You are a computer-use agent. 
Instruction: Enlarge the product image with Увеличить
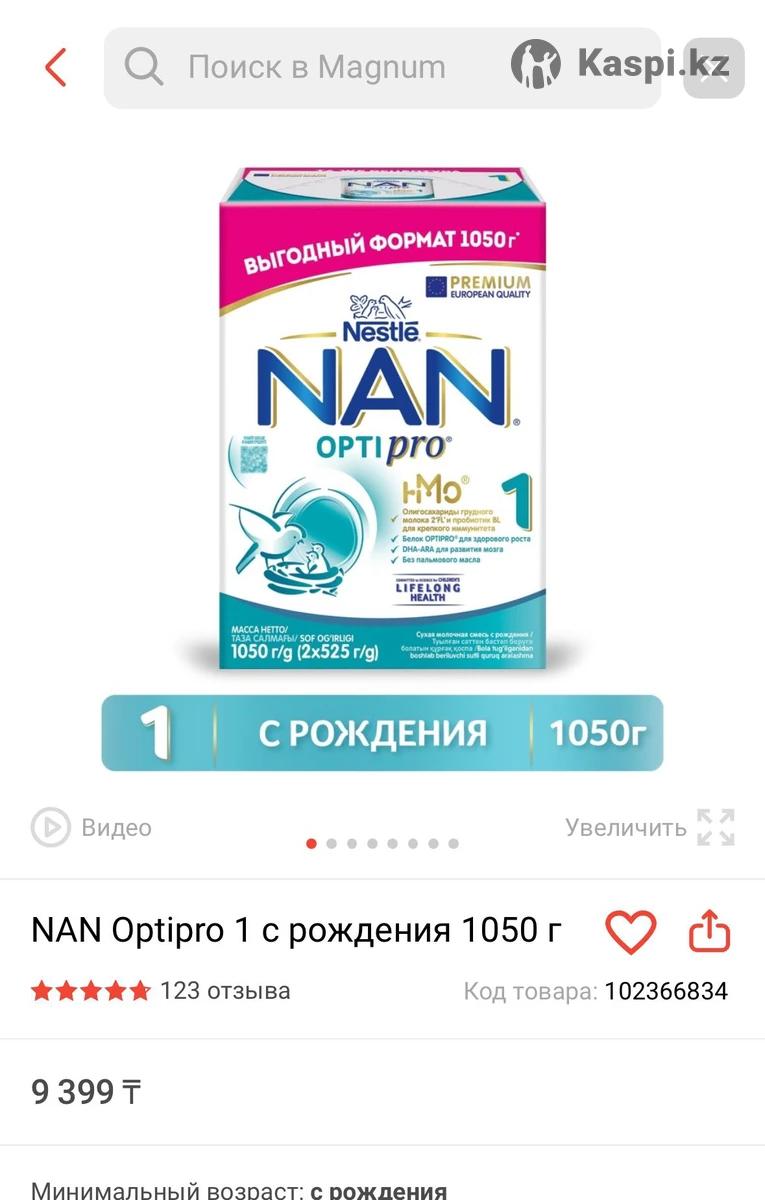[x=650, y=827]
